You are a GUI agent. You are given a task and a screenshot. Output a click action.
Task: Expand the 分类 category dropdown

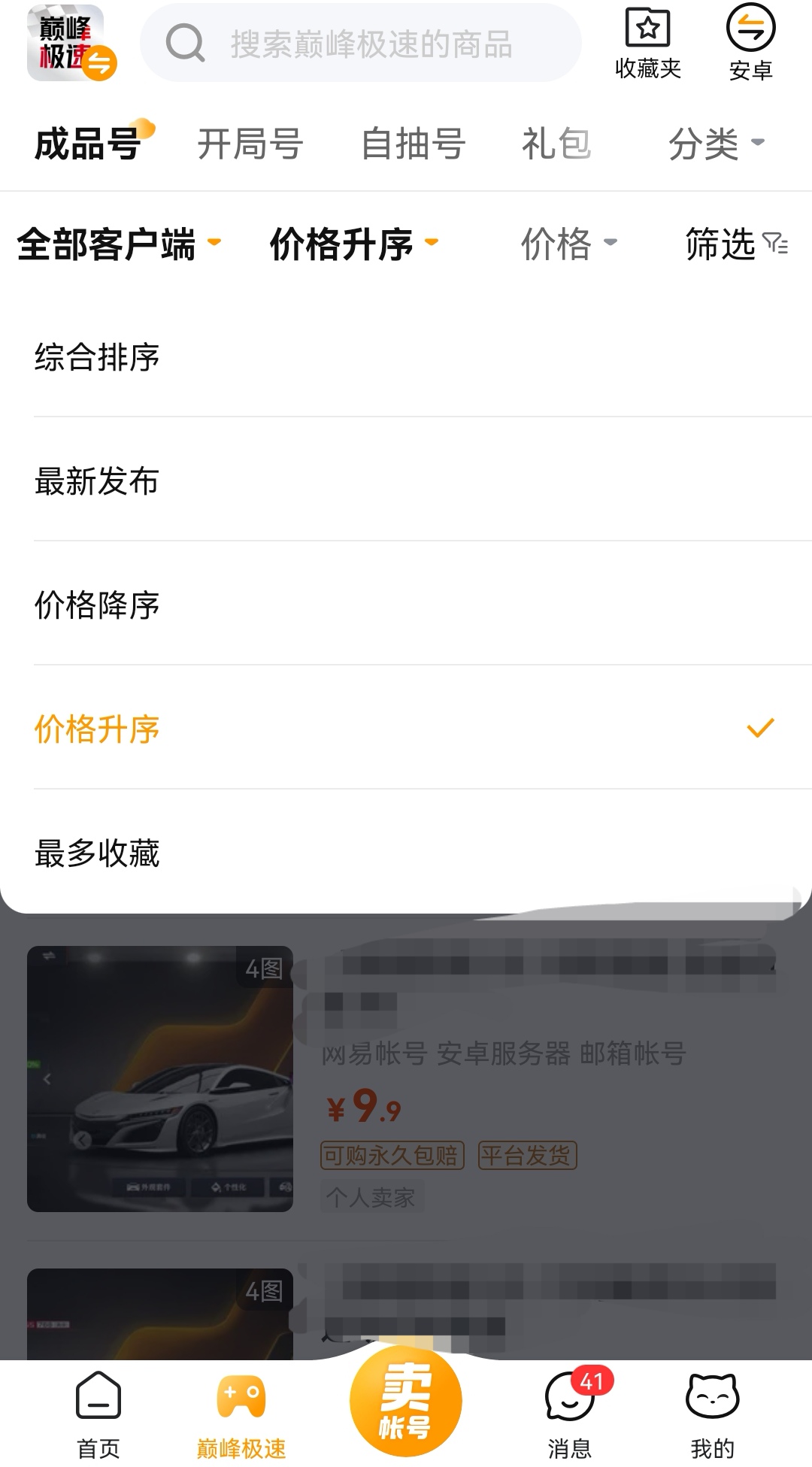tap(715, 144)
